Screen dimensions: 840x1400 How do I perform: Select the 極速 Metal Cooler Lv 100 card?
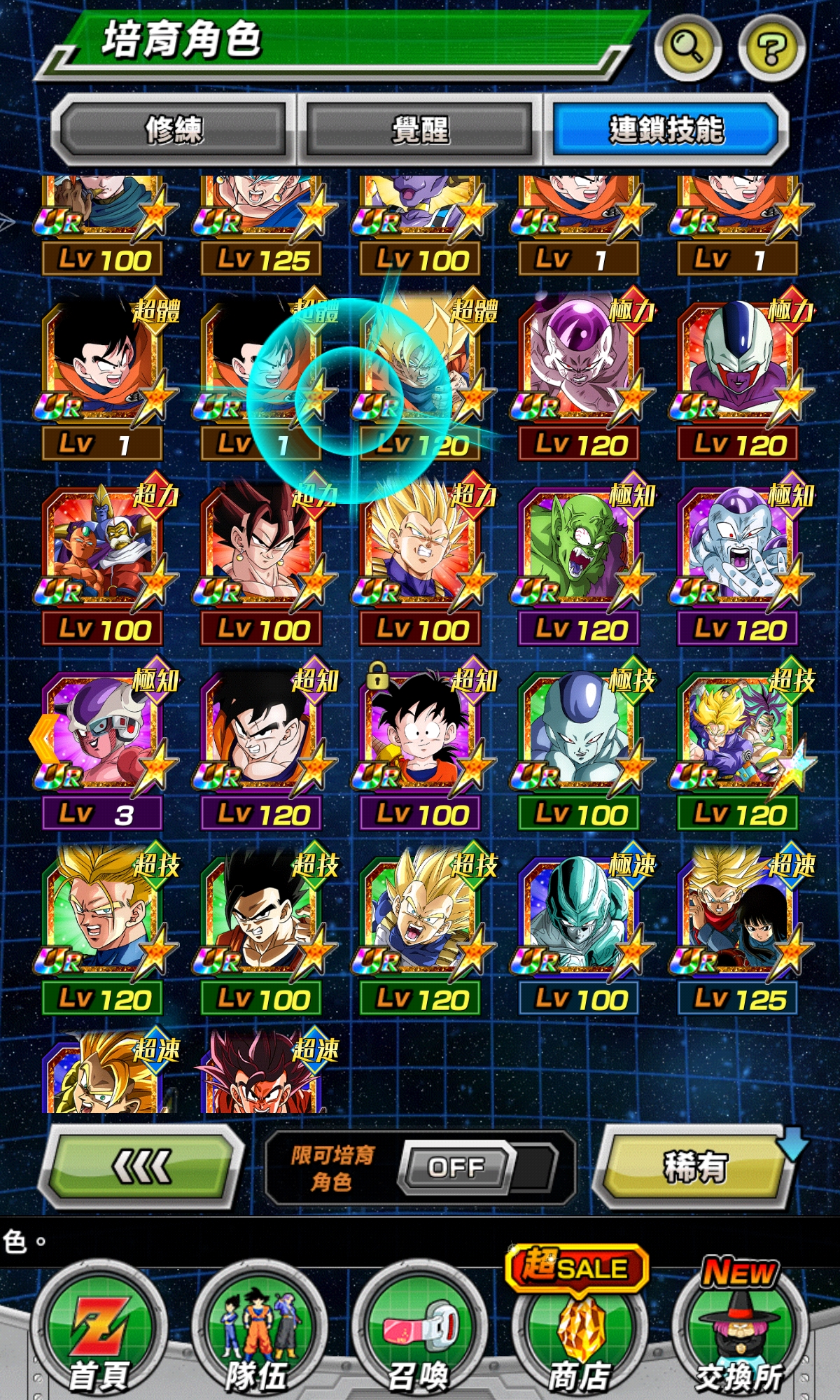click(581, 924)
